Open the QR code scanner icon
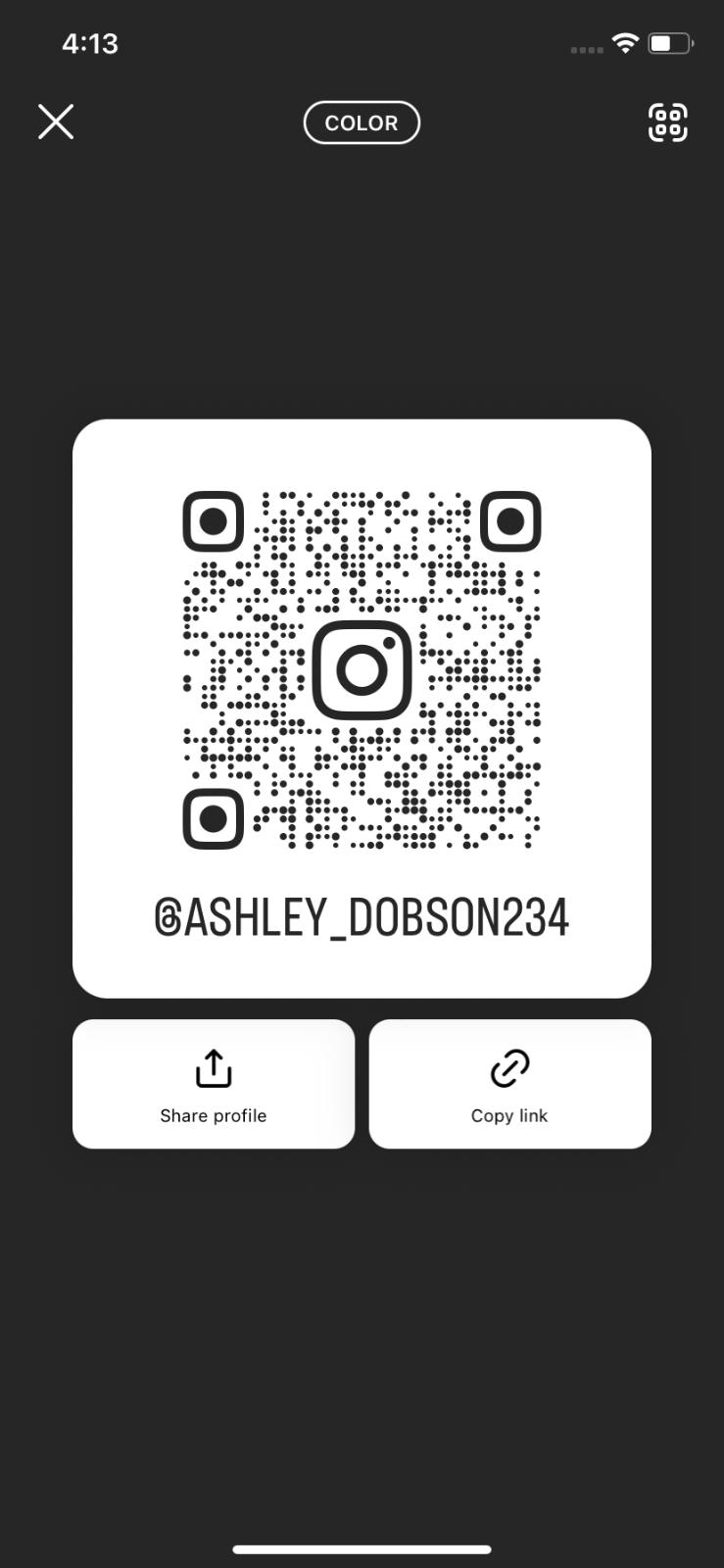The image size is (724, 1568). (x=667, y=122)
